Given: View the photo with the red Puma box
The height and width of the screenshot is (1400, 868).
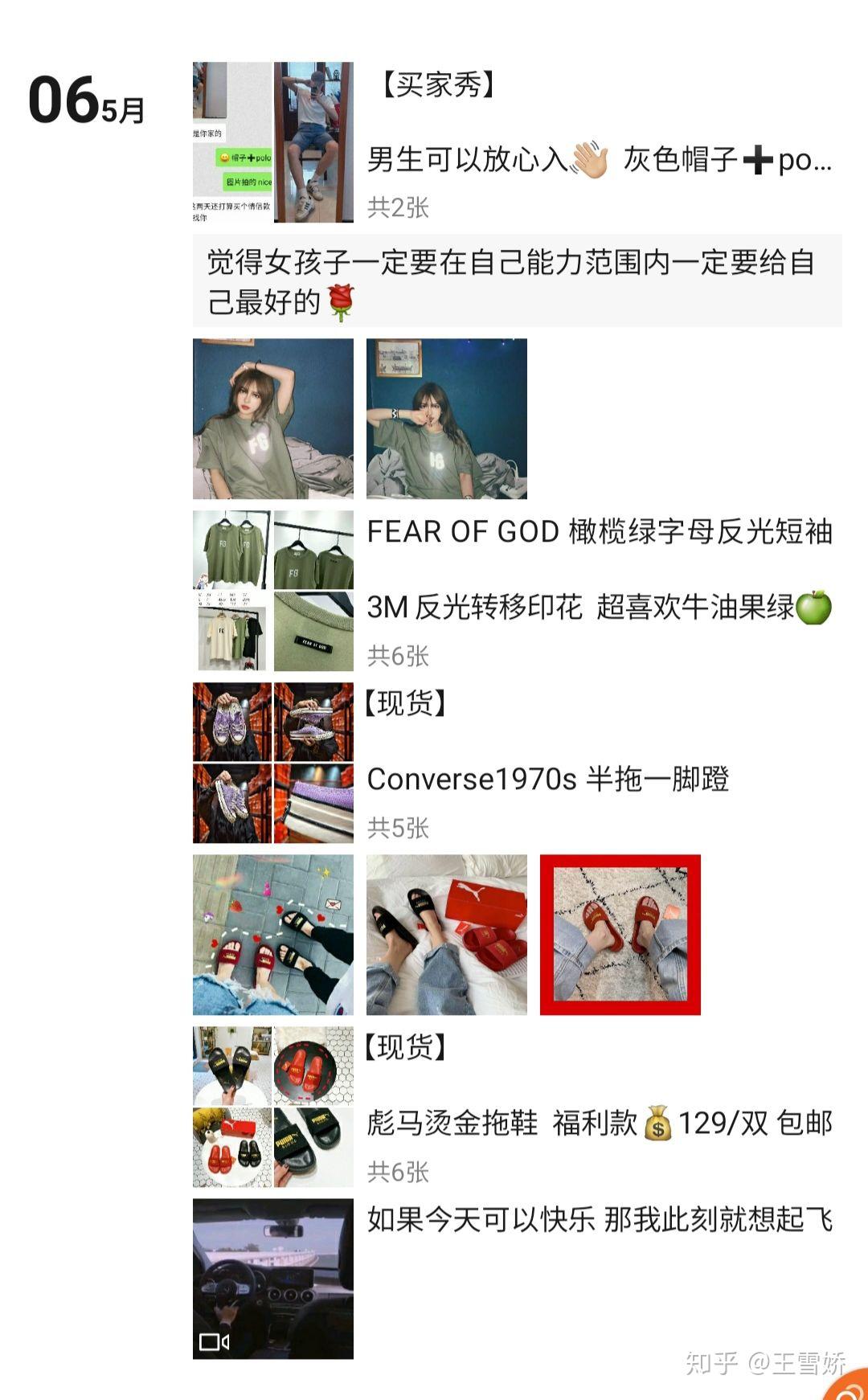Looking at the screenshot, I should (x=447, y=935).
